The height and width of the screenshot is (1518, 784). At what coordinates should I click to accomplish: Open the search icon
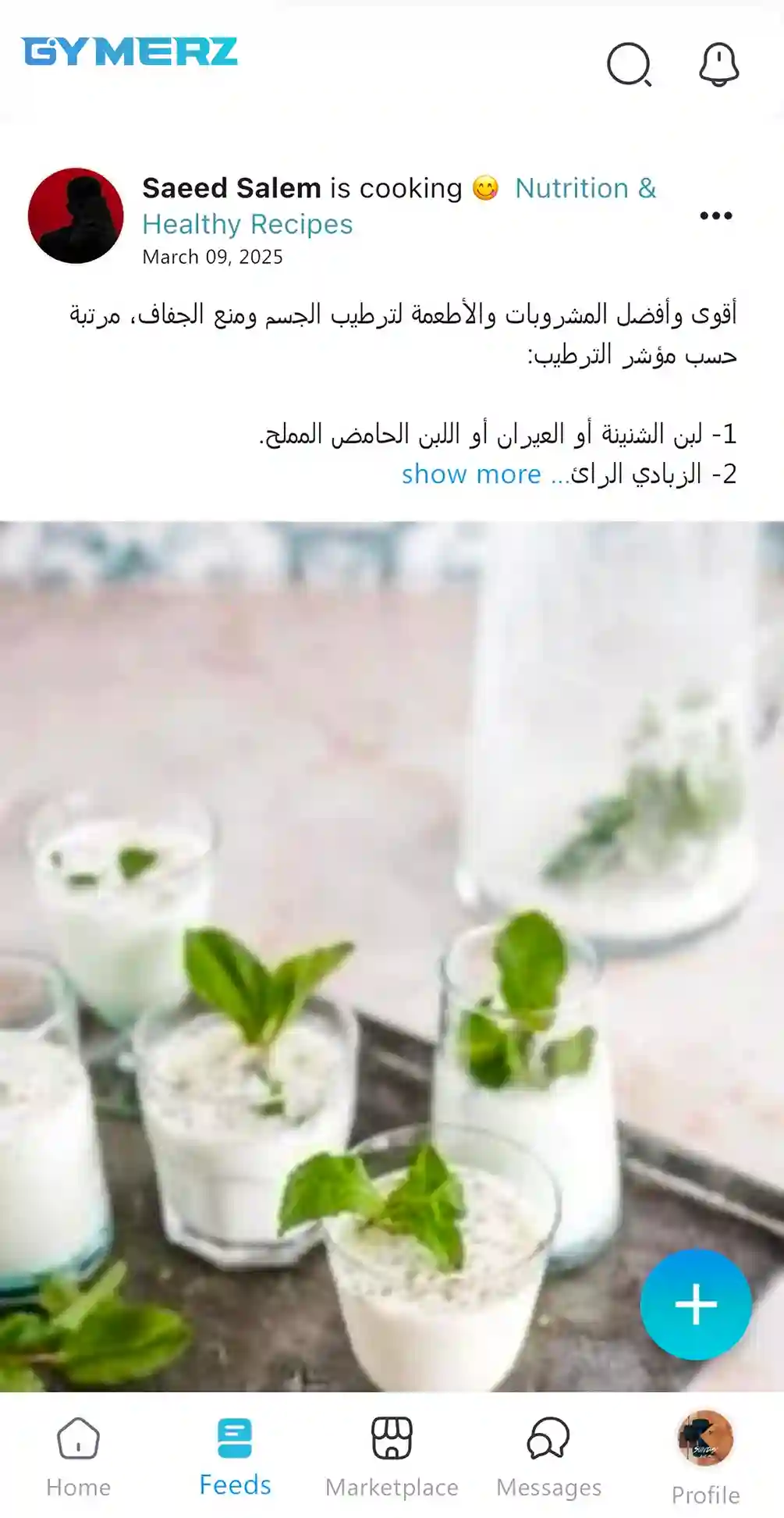629,64
